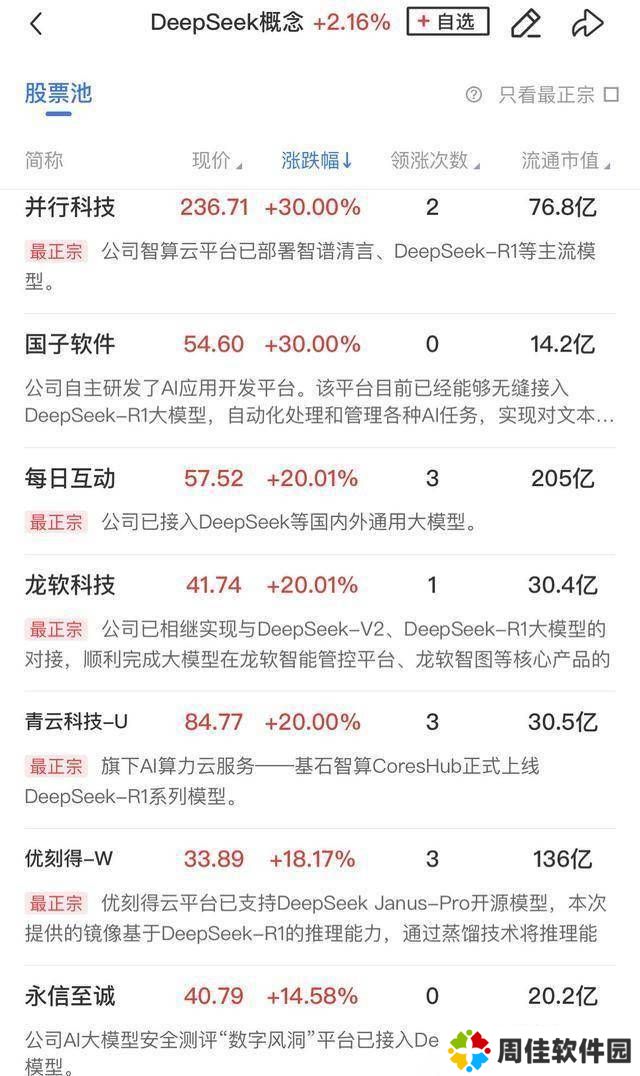Open the edit pencil icon

(x=526, y=23)
